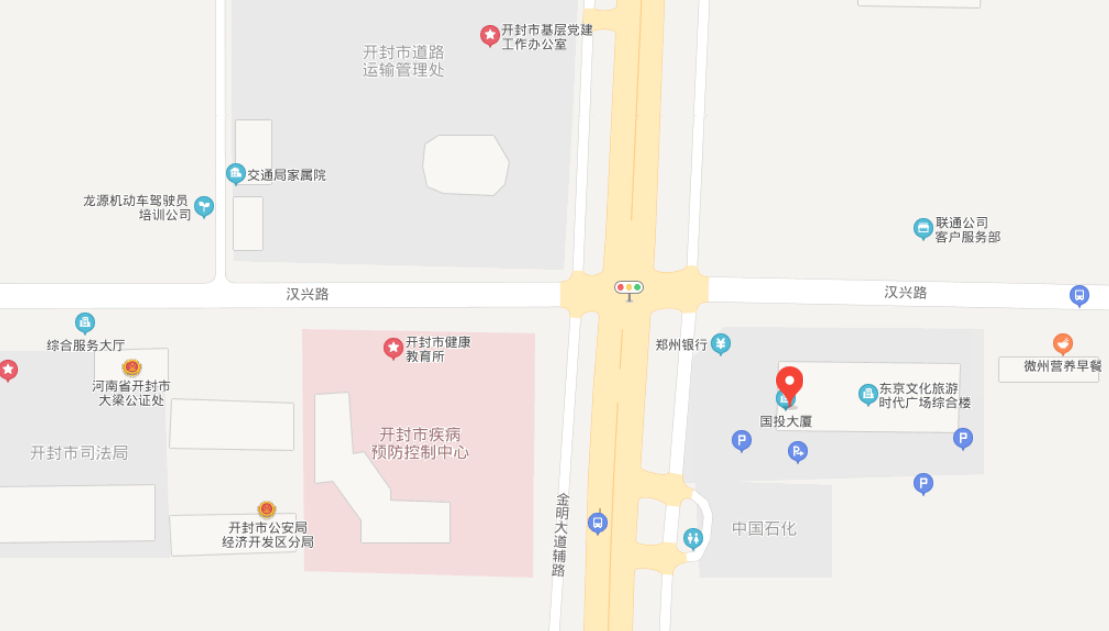Open the restroom marker near 中国石化

pyautogui.click(x=693, y=538)
